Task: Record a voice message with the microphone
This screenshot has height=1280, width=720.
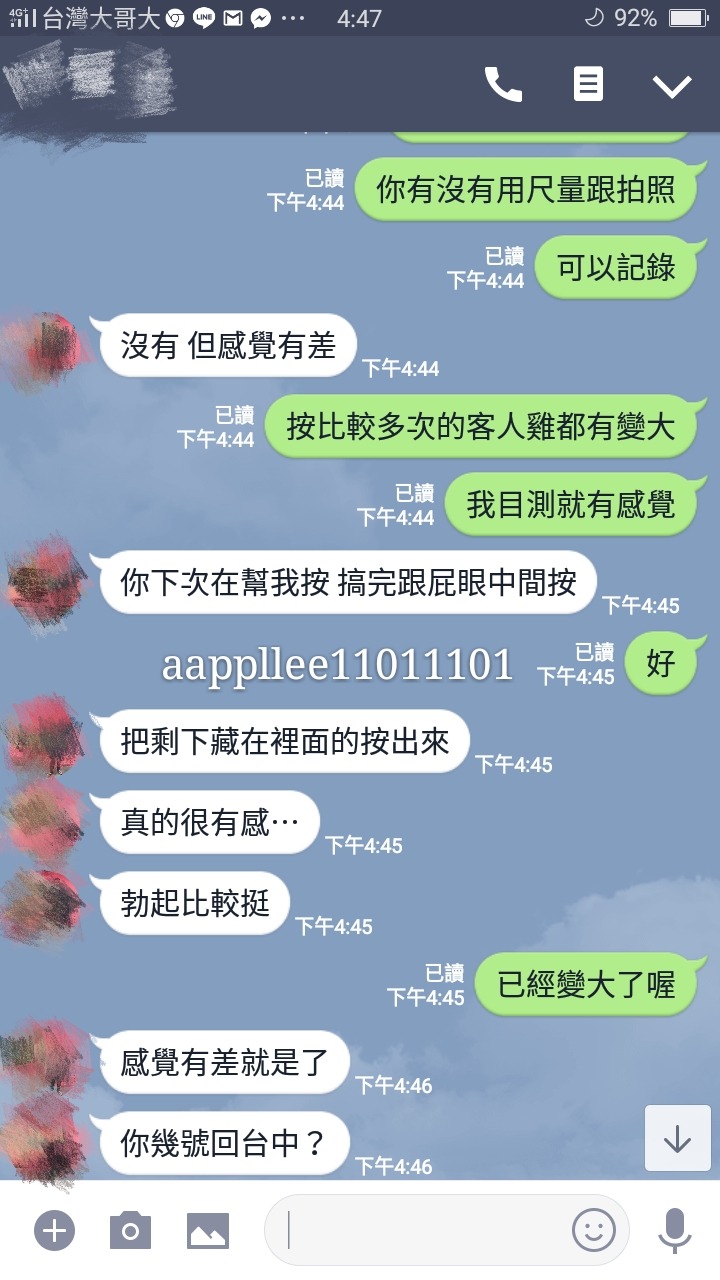Action: [675, 1230]
